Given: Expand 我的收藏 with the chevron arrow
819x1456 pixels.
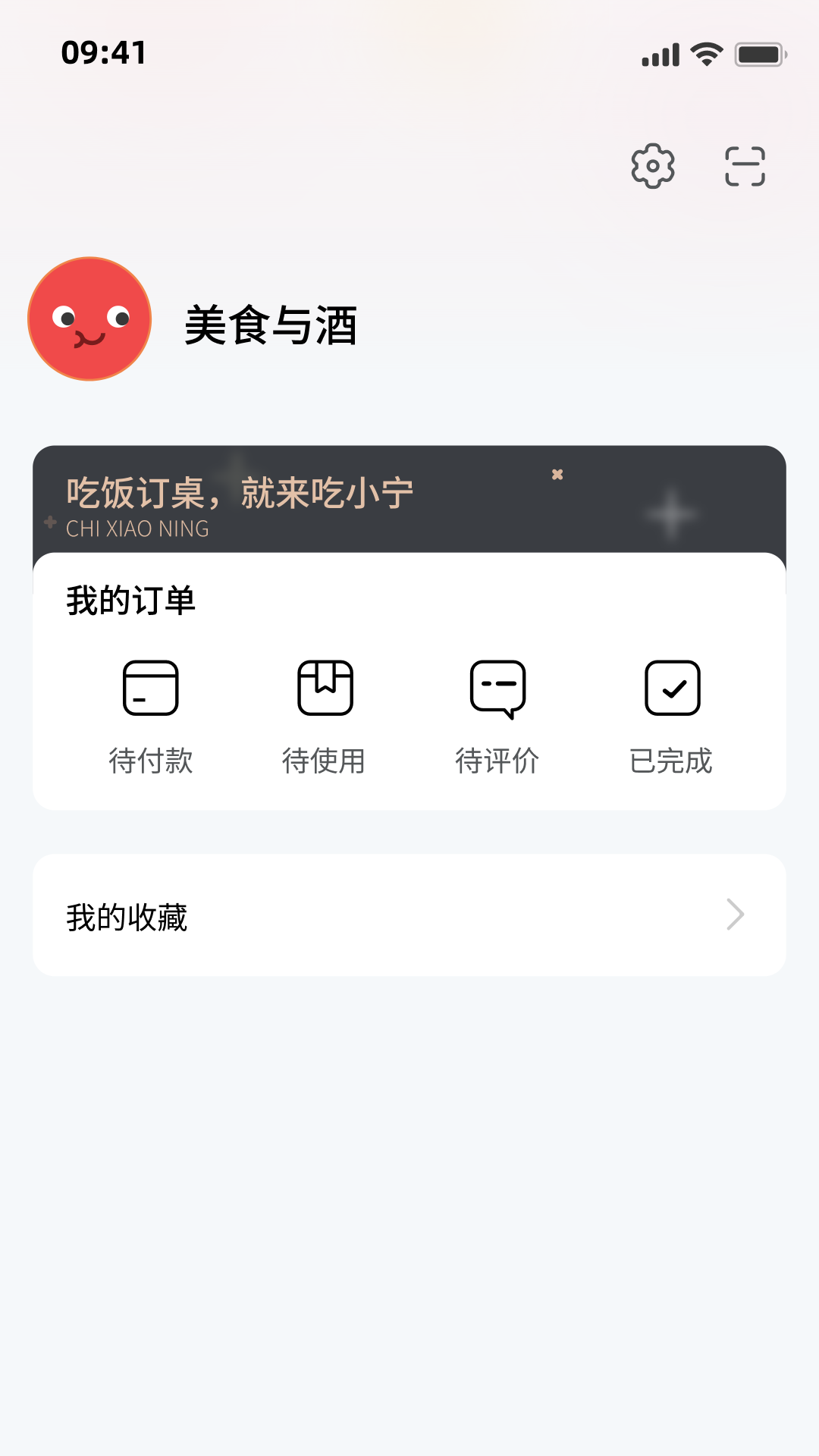Looking at the screenshot, I should pos(734,915).
